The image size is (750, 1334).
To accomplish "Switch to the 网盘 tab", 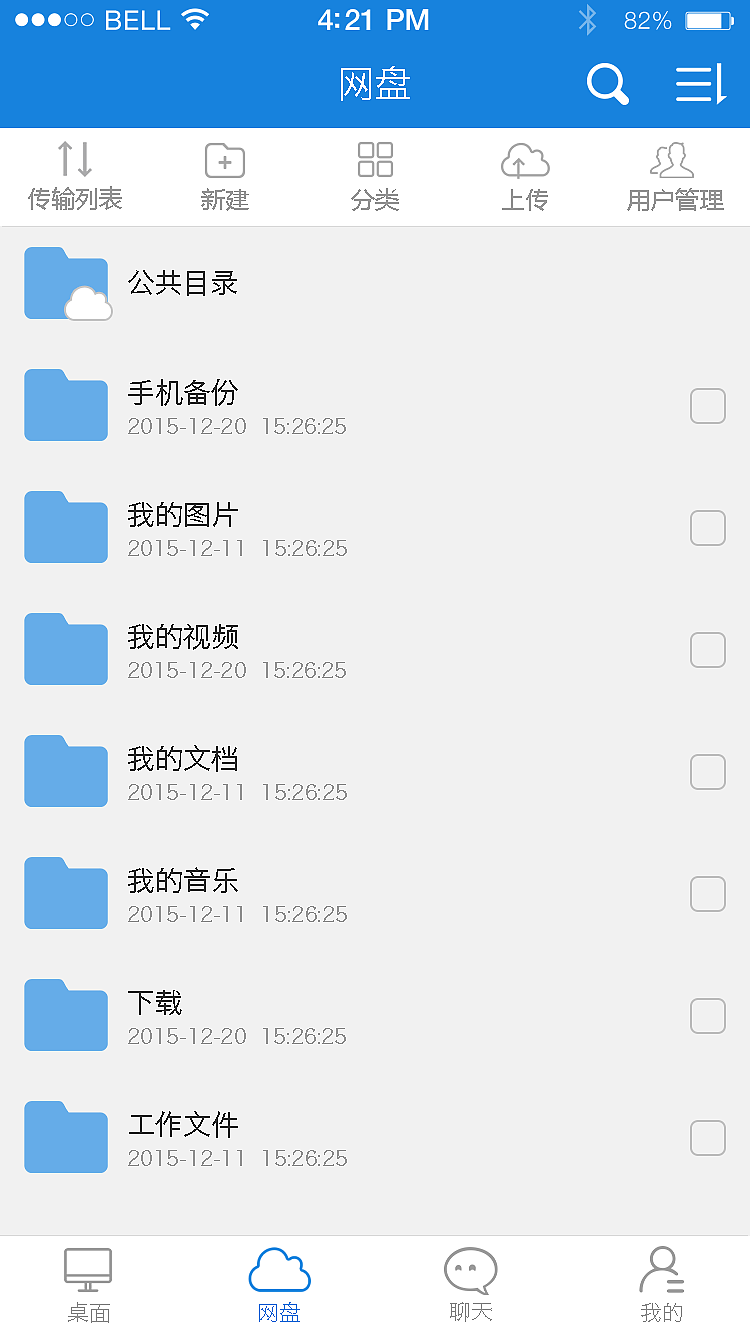I will tap(279, 1286).
